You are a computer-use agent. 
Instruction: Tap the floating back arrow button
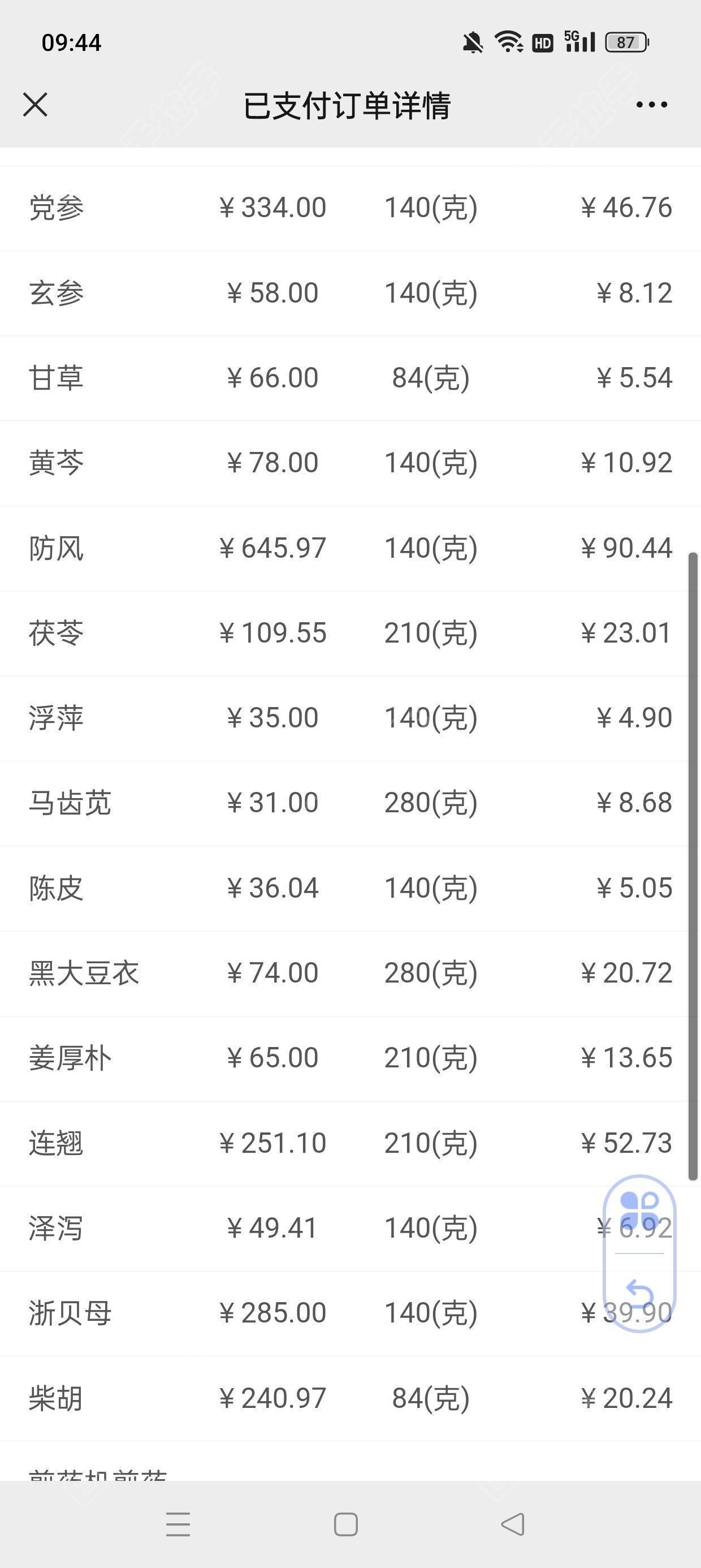coord(639,1293)
